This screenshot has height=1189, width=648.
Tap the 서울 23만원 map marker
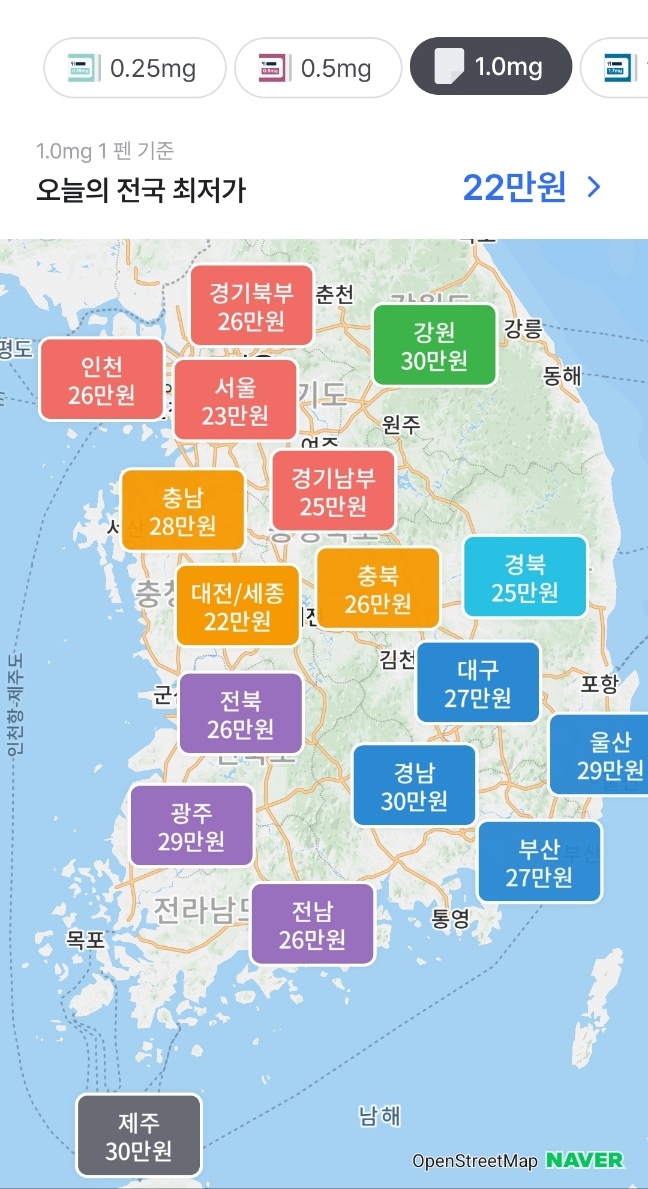pos(235,400)
